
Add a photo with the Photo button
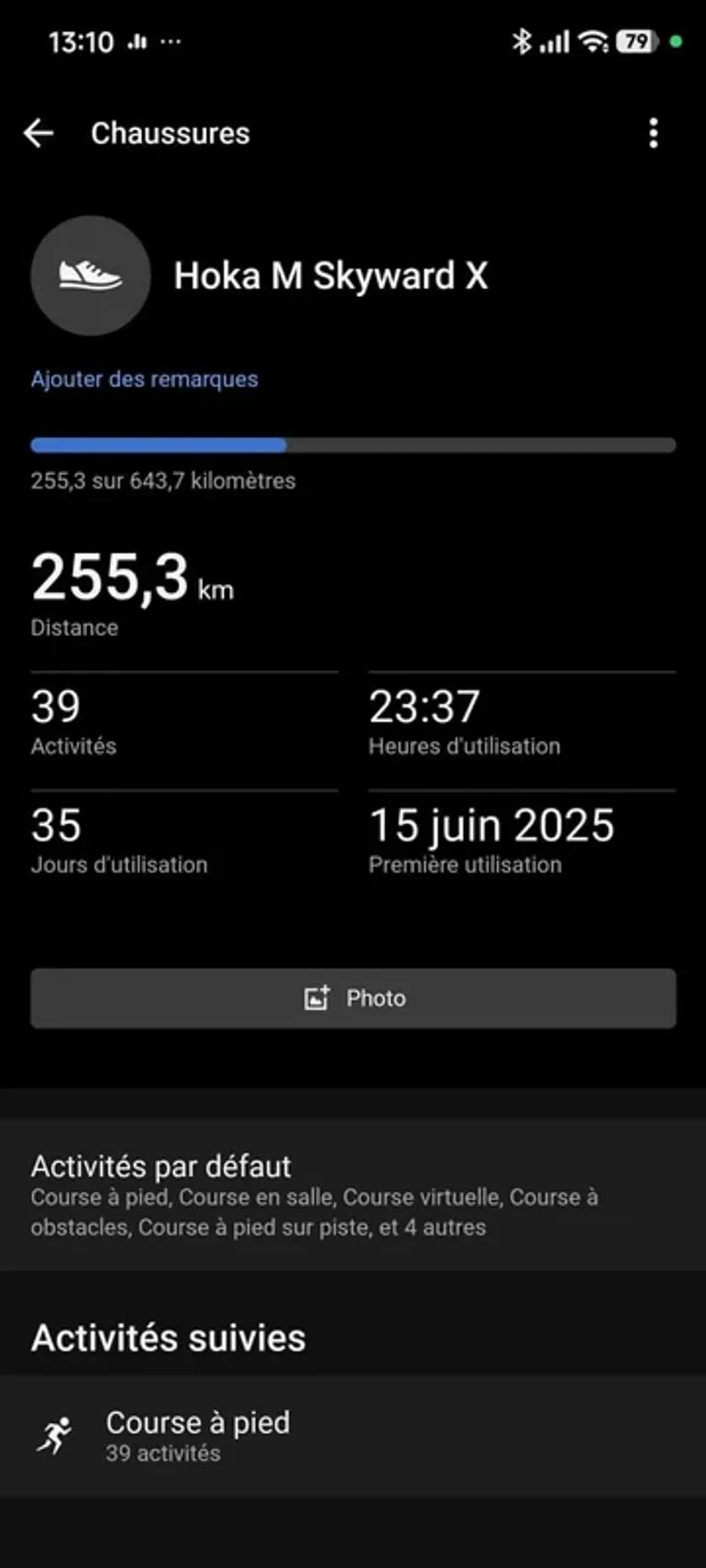[353, 998]
